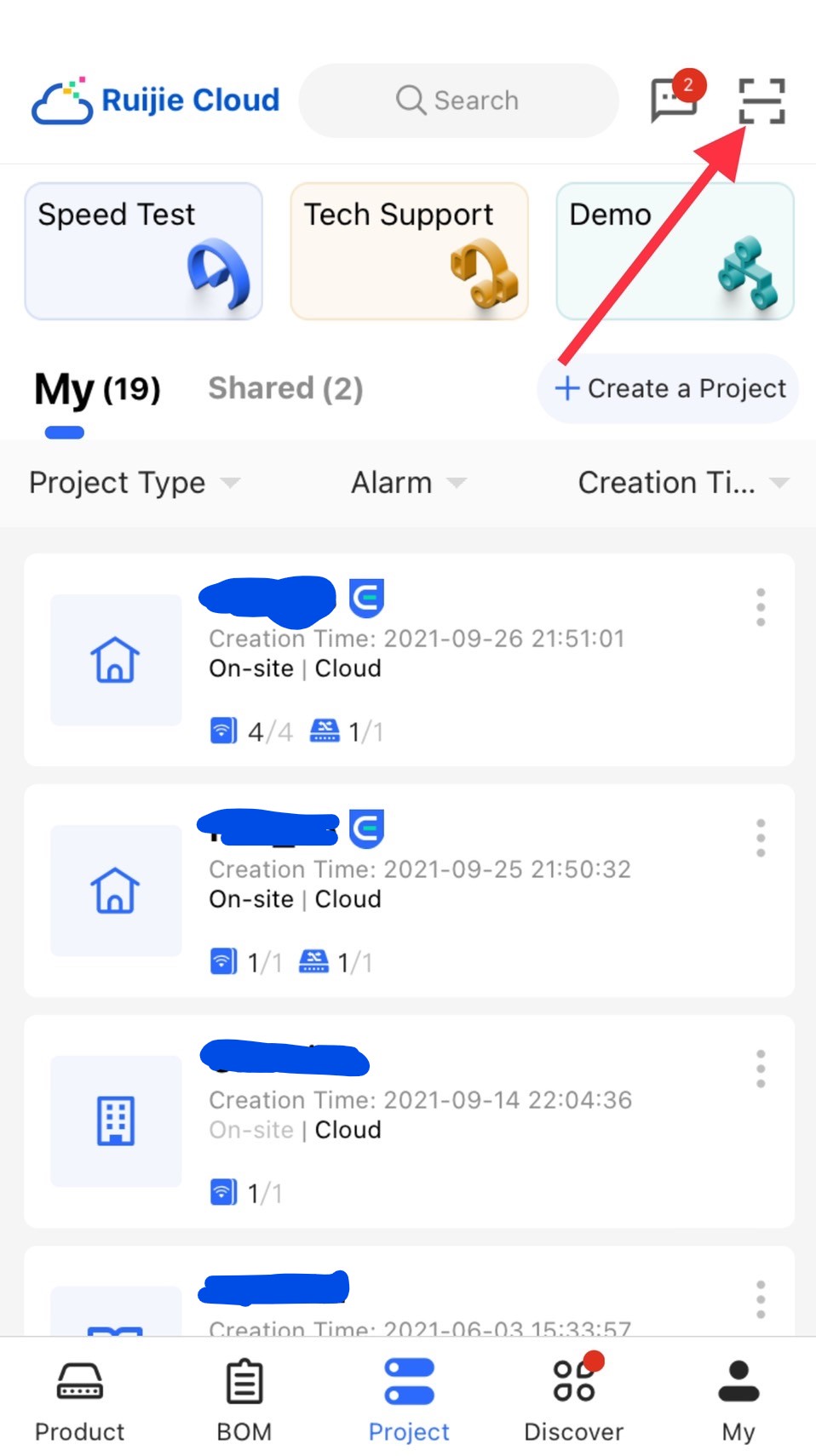Open the project created 2021-09-14 22:04:36
The height and width of the screenshot is (1456, 816).
click(x=410, y=1121)
